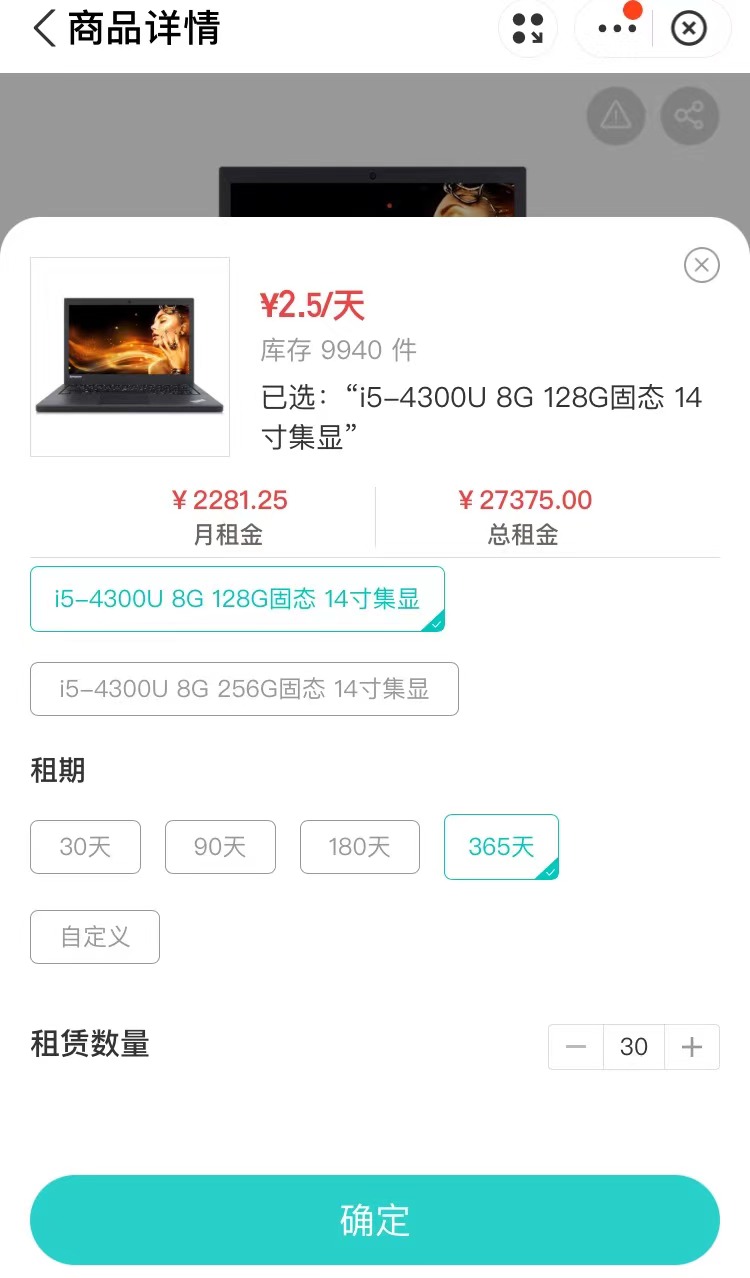Image resolution: width=750 pixels, height=1278 pixels.
Task: Go back from 商品详情 page
Action: [44, 28]
